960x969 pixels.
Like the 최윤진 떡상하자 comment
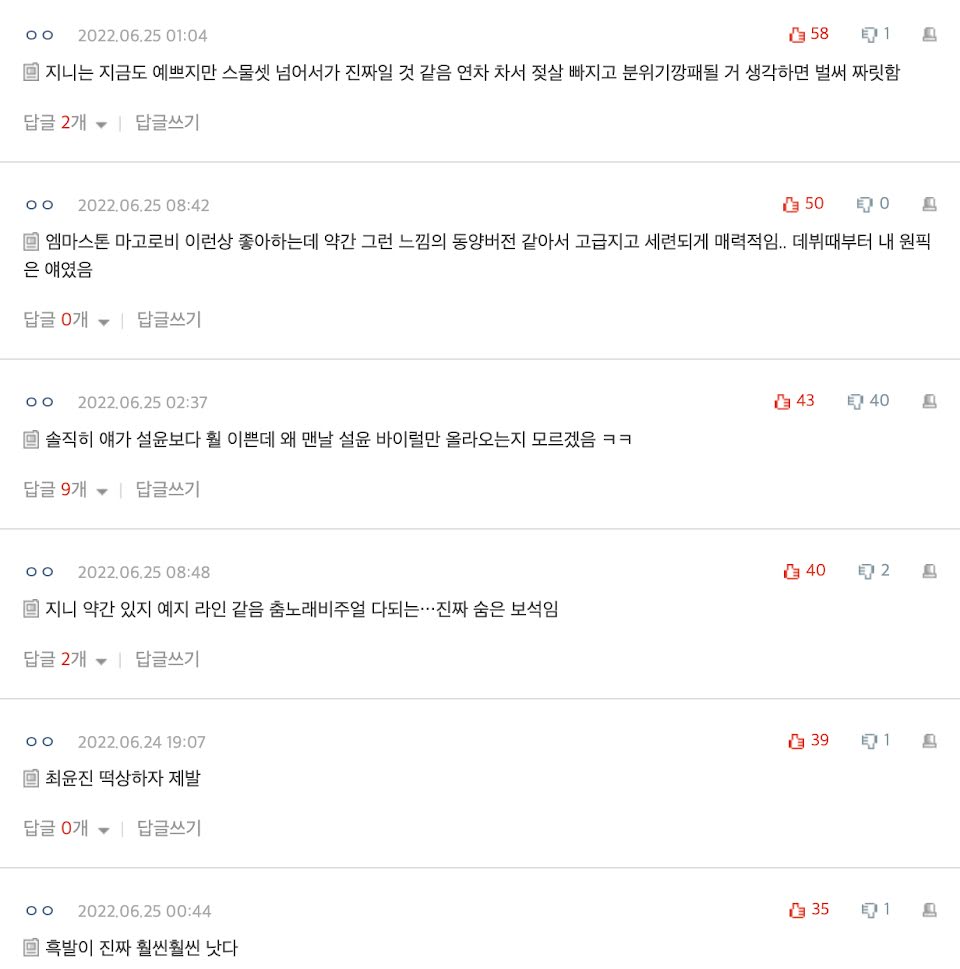[809, 740]
